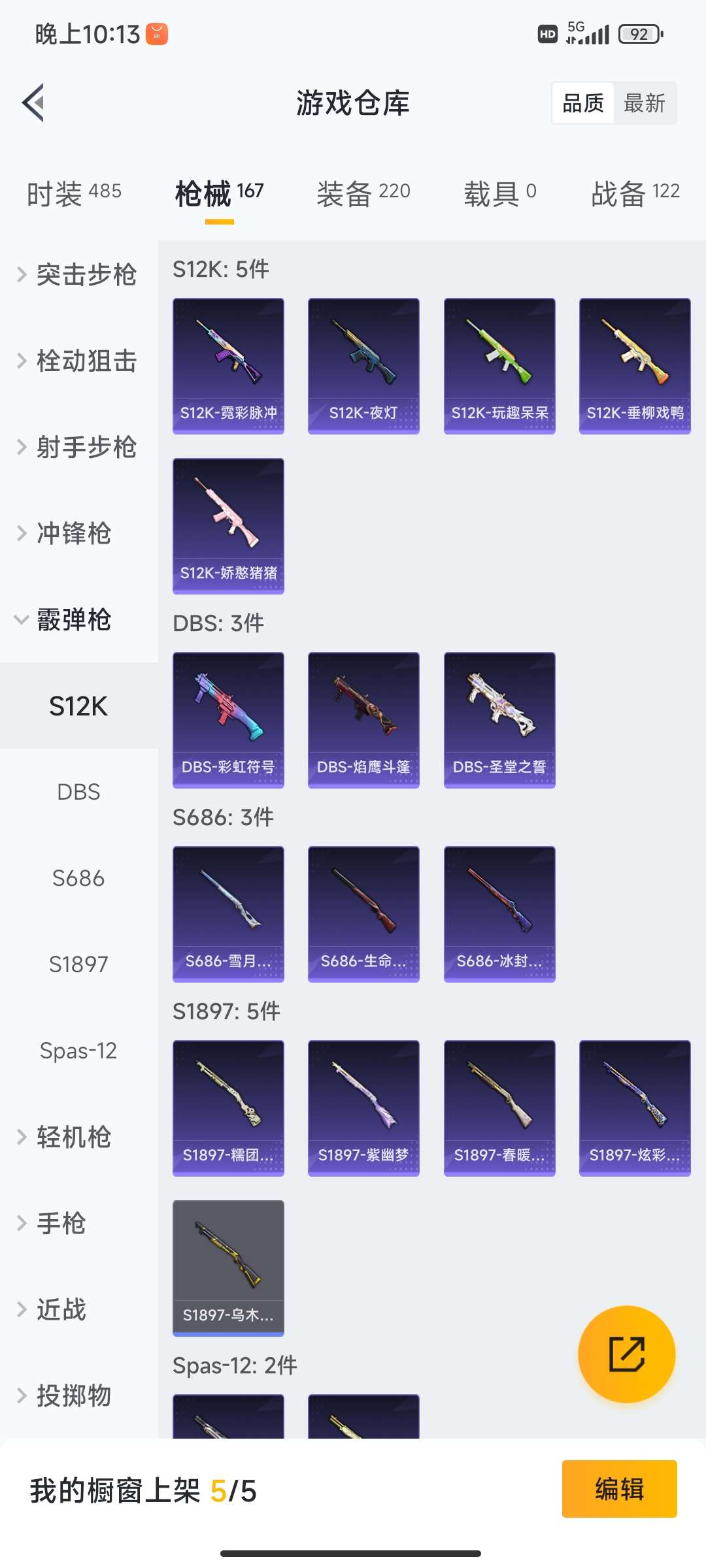Switch to the 战备 tab
The height and width of the screenshot is (1568, 706).
coord(635,193)
